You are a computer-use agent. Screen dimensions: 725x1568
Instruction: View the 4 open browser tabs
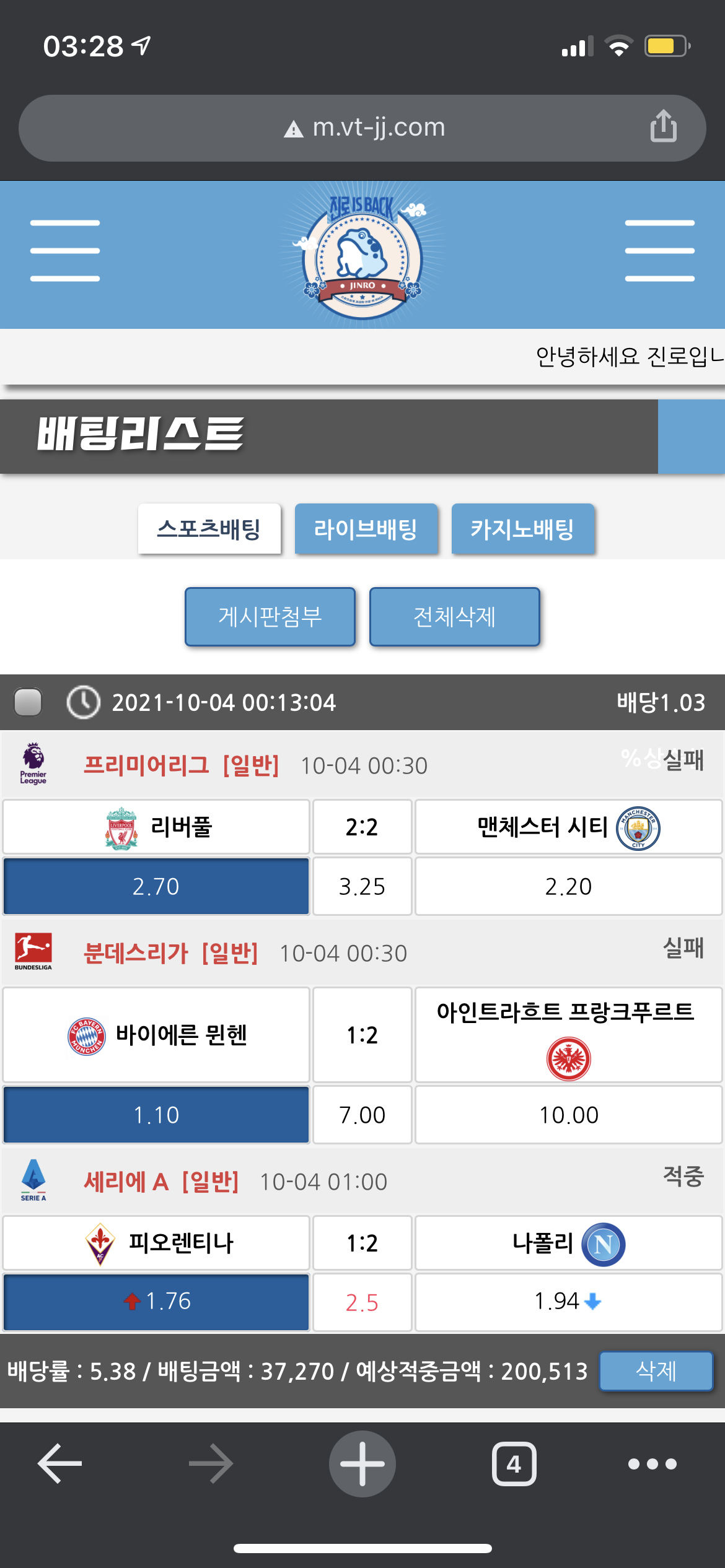tap(514, 1464)
